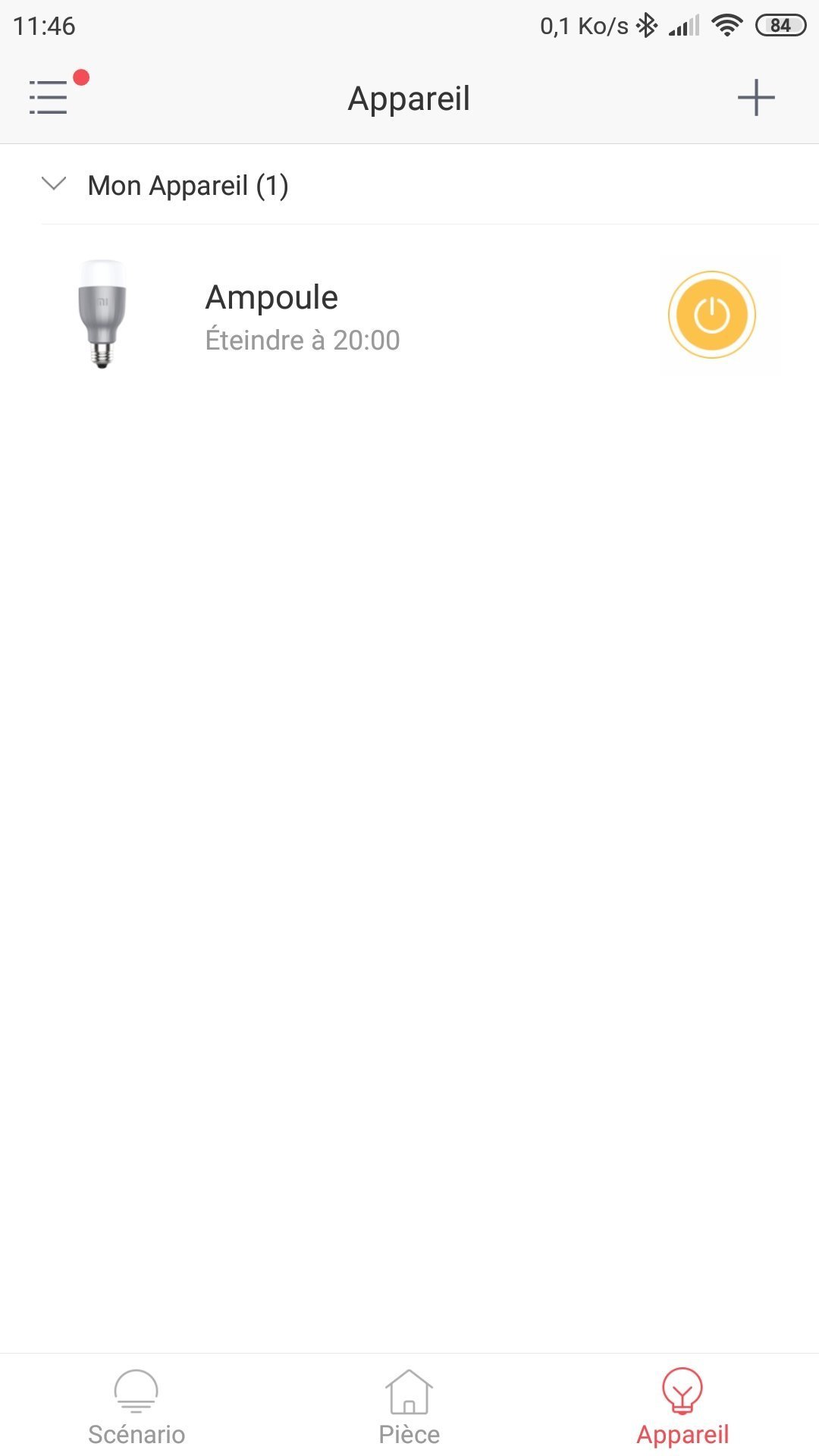Image resolution: width=819 pixels, height=1456 pixels.
Task: Switch to the Scénario tab
Action: 136,1407
